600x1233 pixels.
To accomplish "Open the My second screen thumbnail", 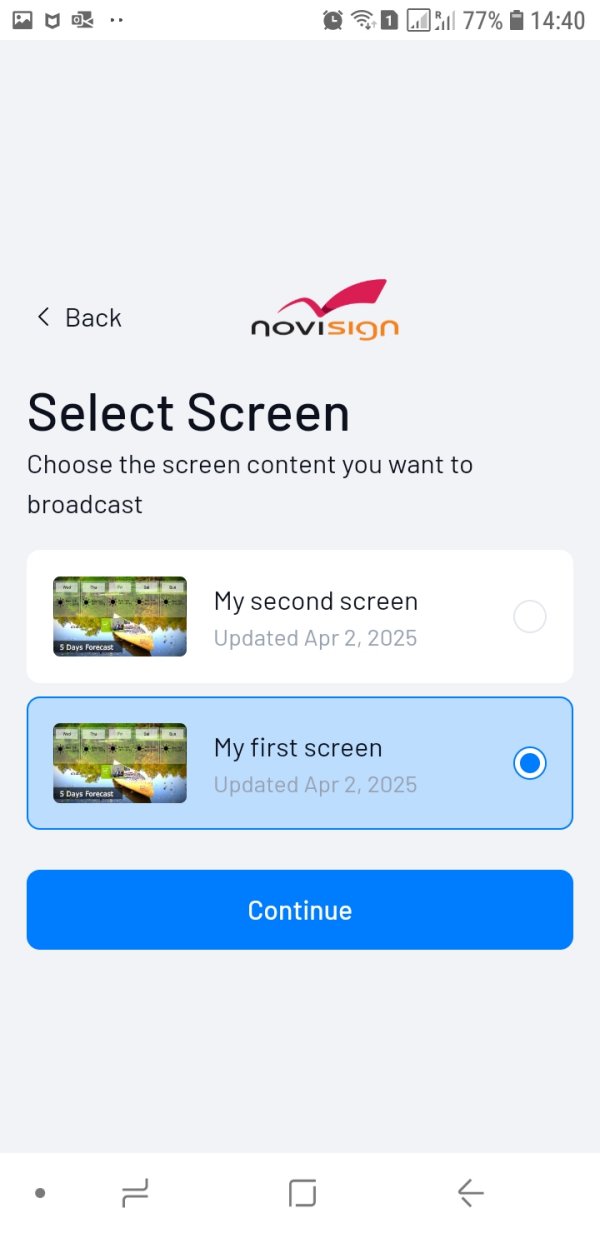I will [120, 616].
